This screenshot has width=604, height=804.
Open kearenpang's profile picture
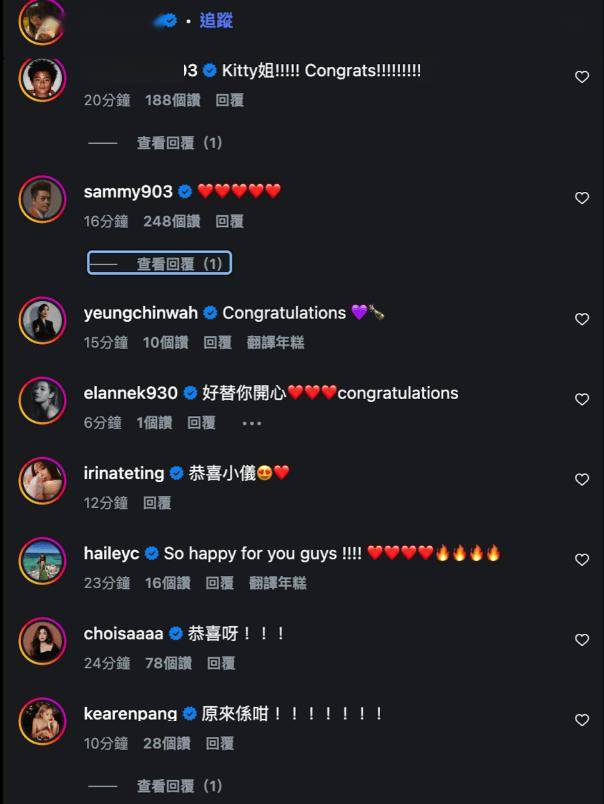42,720
